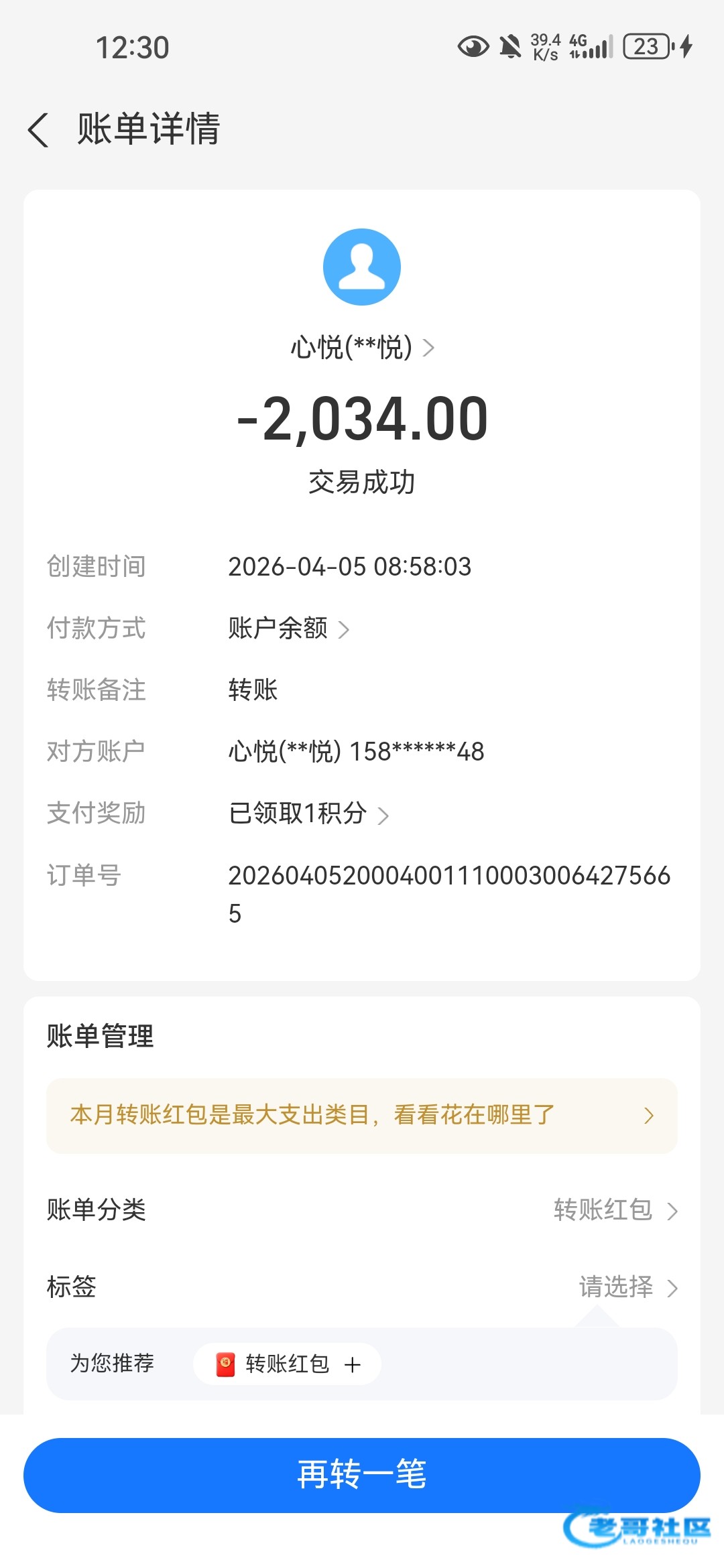
Task: Select a tag in the 标签 row
Action: 627,1287
